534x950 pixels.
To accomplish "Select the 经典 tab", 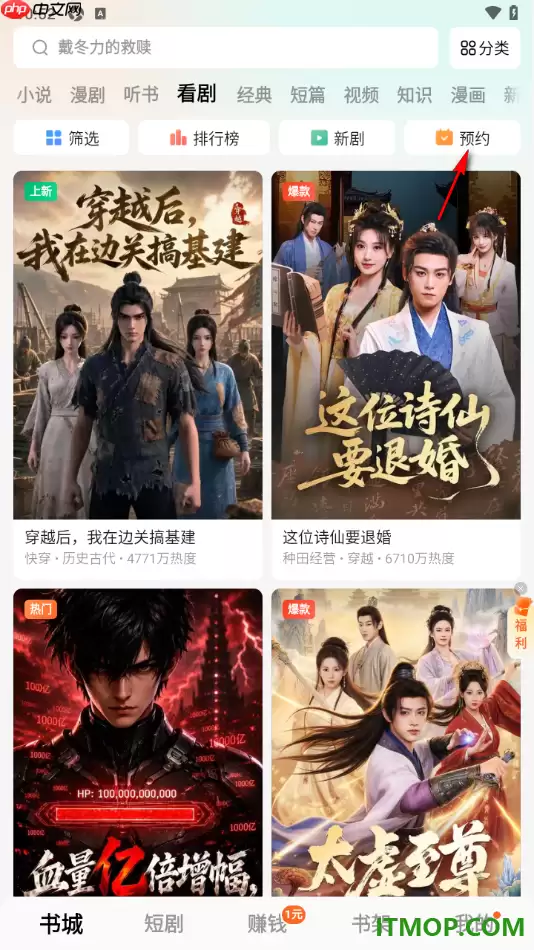I will 254,95.
